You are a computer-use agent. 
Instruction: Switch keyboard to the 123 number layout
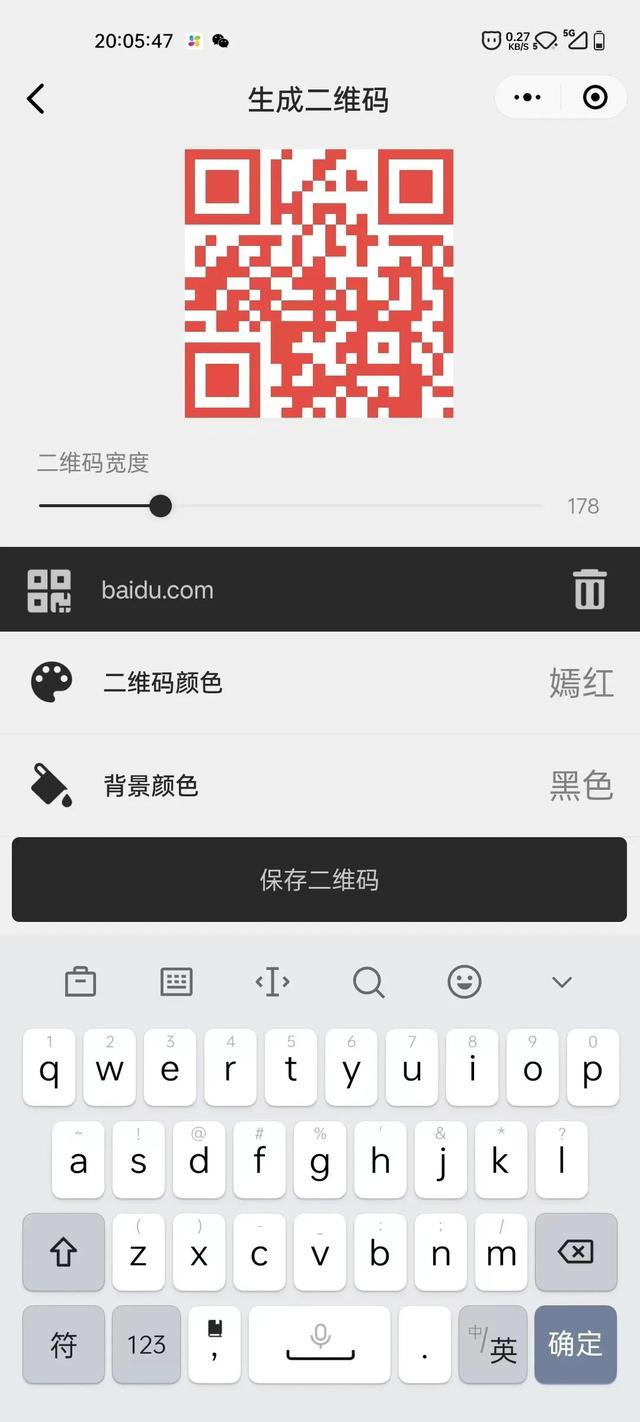[146, 1344]
